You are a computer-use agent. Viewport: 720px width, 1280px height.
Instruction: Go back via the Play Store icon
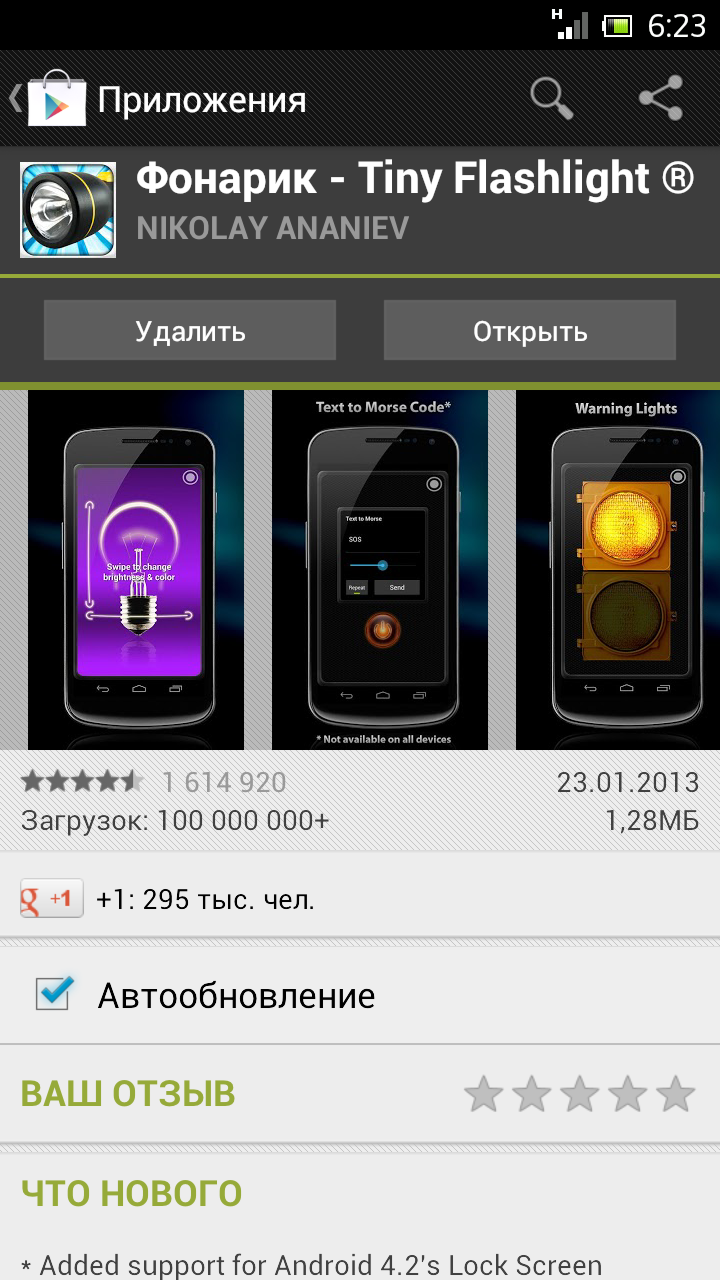click(x=50, y=99)
